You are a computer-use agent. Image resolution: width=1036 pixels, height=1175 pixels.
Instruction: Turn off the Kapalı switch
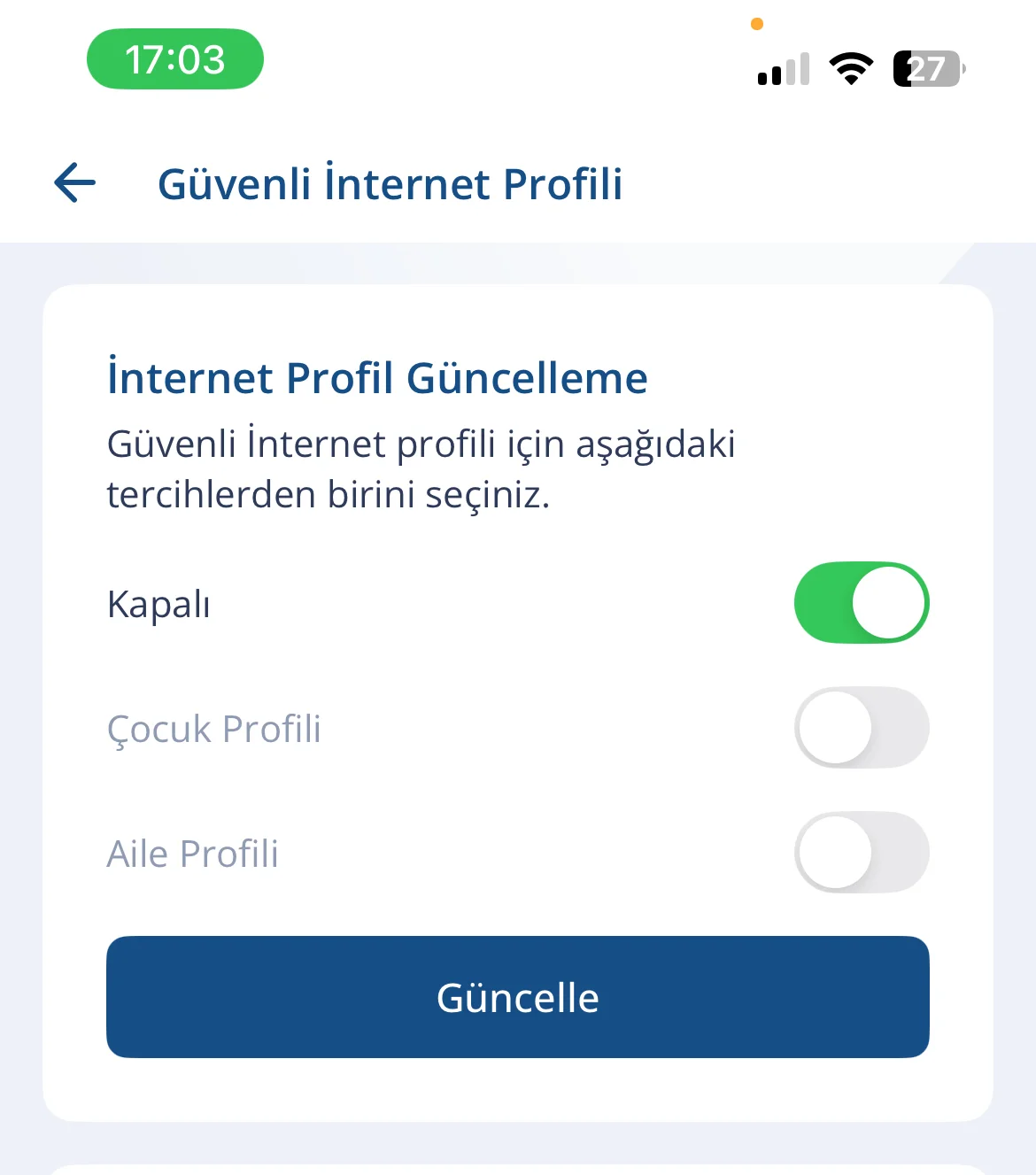pos(861,603)
